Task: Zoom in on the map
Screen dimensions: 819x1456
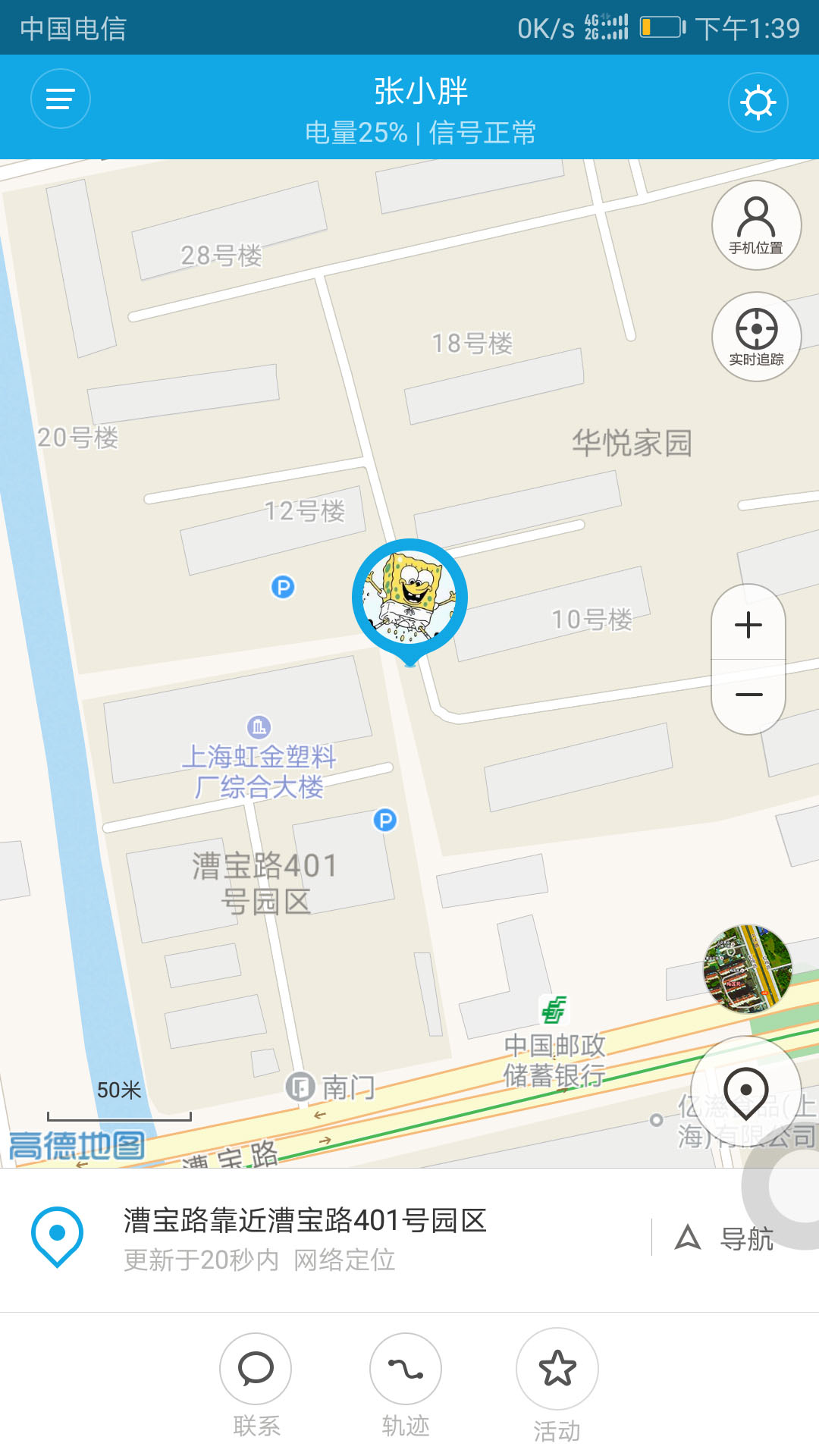Action: (748, 624)
